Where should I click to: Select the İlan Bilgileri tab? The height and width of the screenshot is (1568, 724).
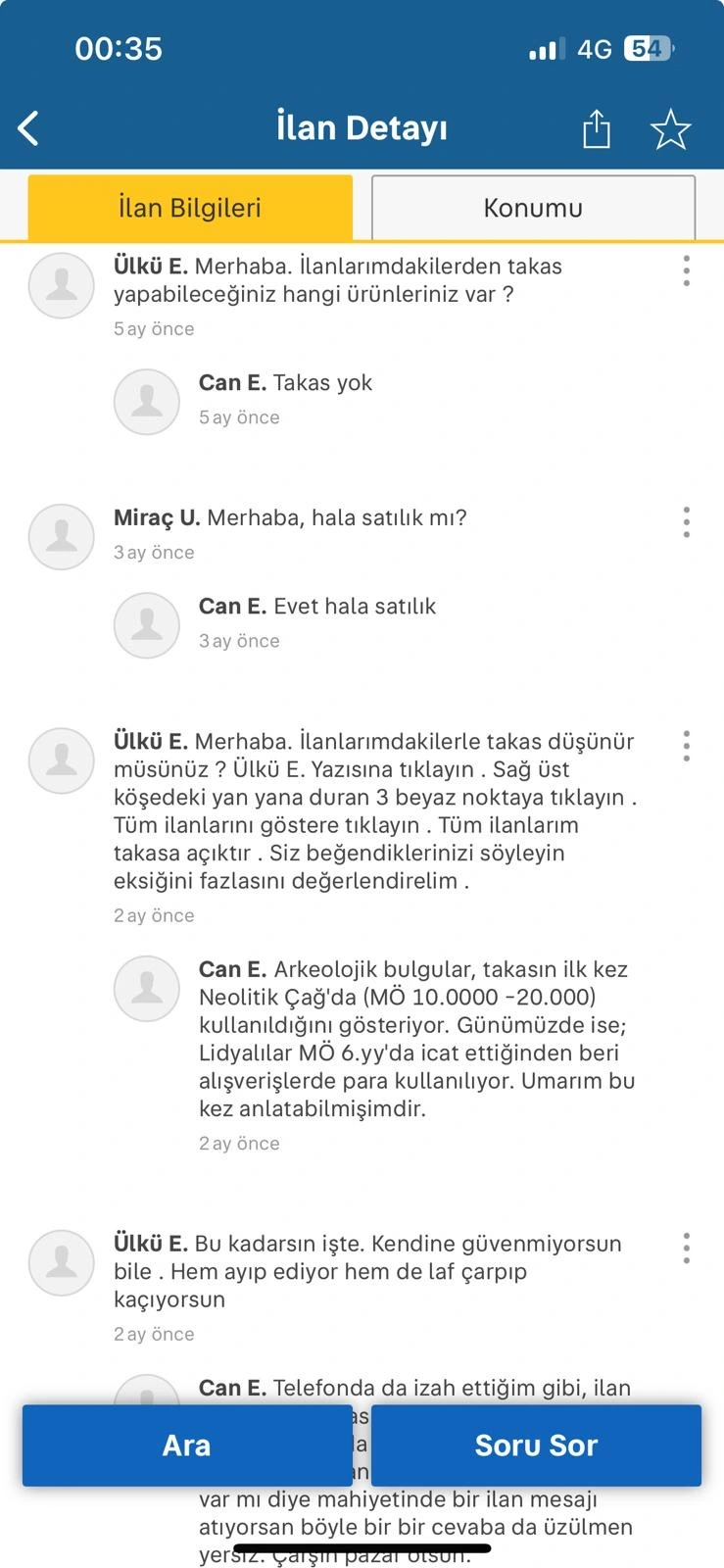pyautogui.click(x=190, y=208)
